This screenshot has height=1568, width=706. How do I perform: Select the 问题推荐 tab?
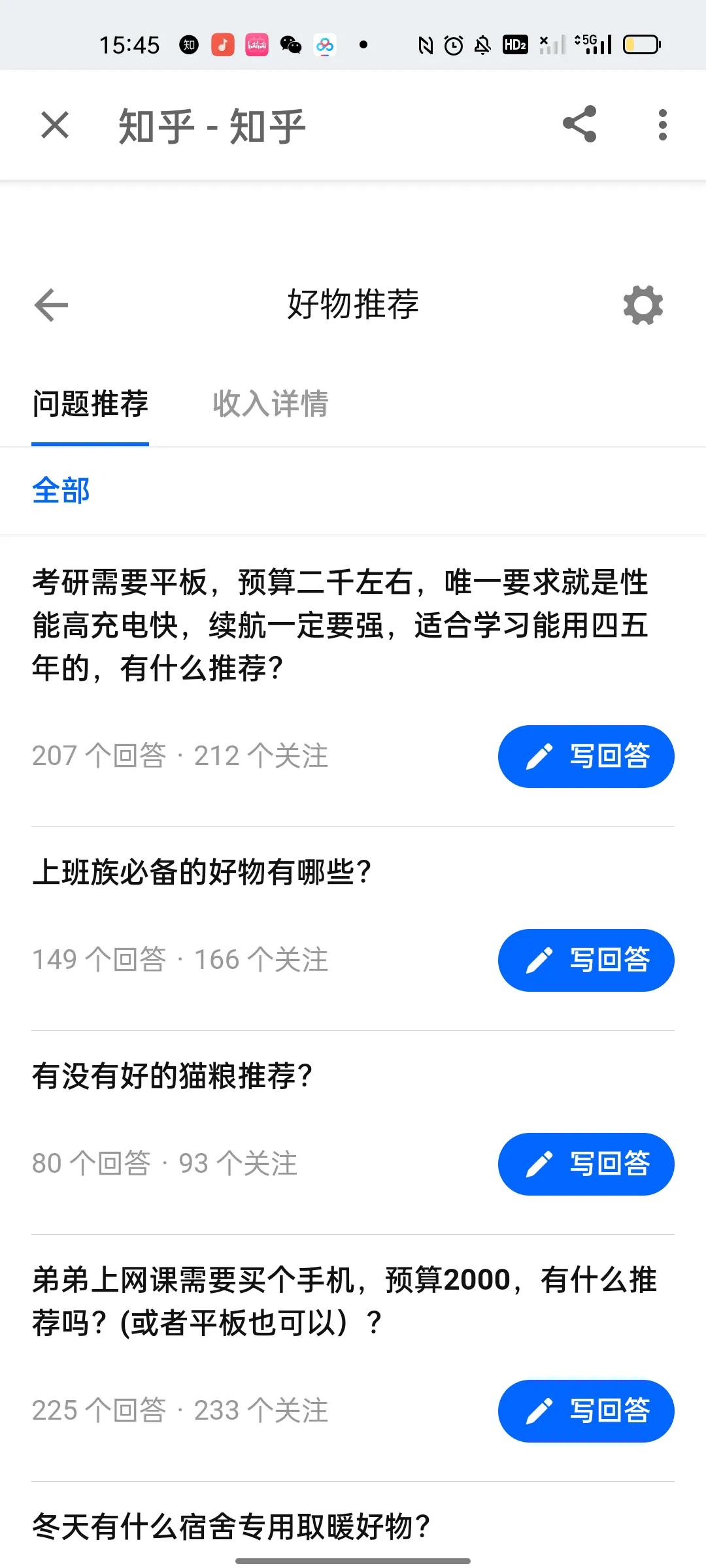(90, 404)
